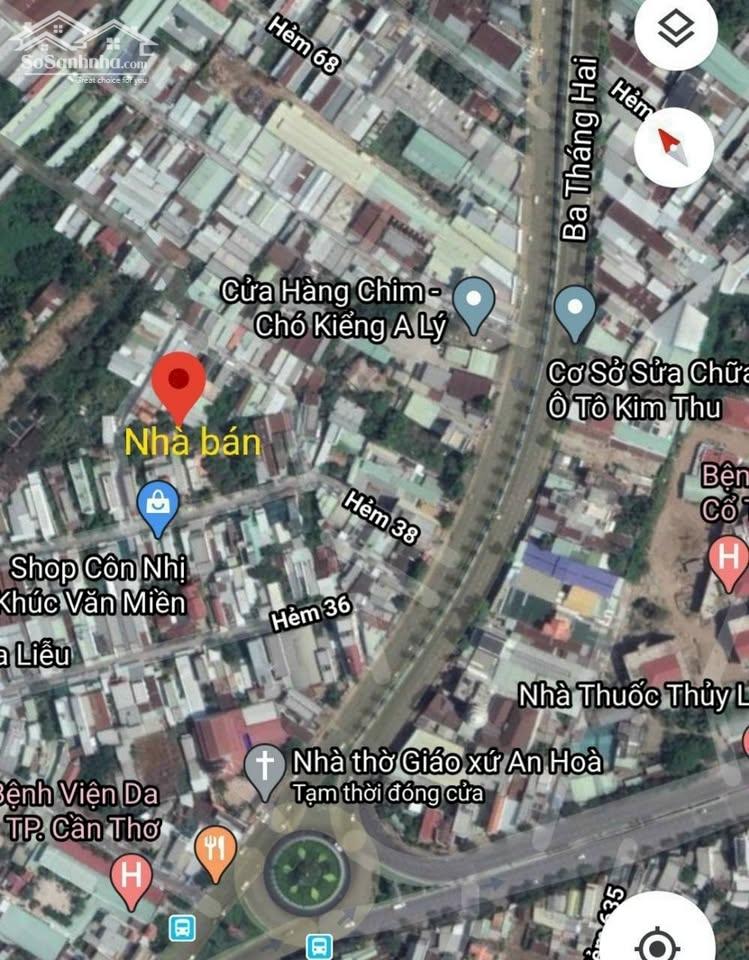Open Nhà thờ Giáo xứ An Hoà marker
749x960 pixels.
[265, 770]
